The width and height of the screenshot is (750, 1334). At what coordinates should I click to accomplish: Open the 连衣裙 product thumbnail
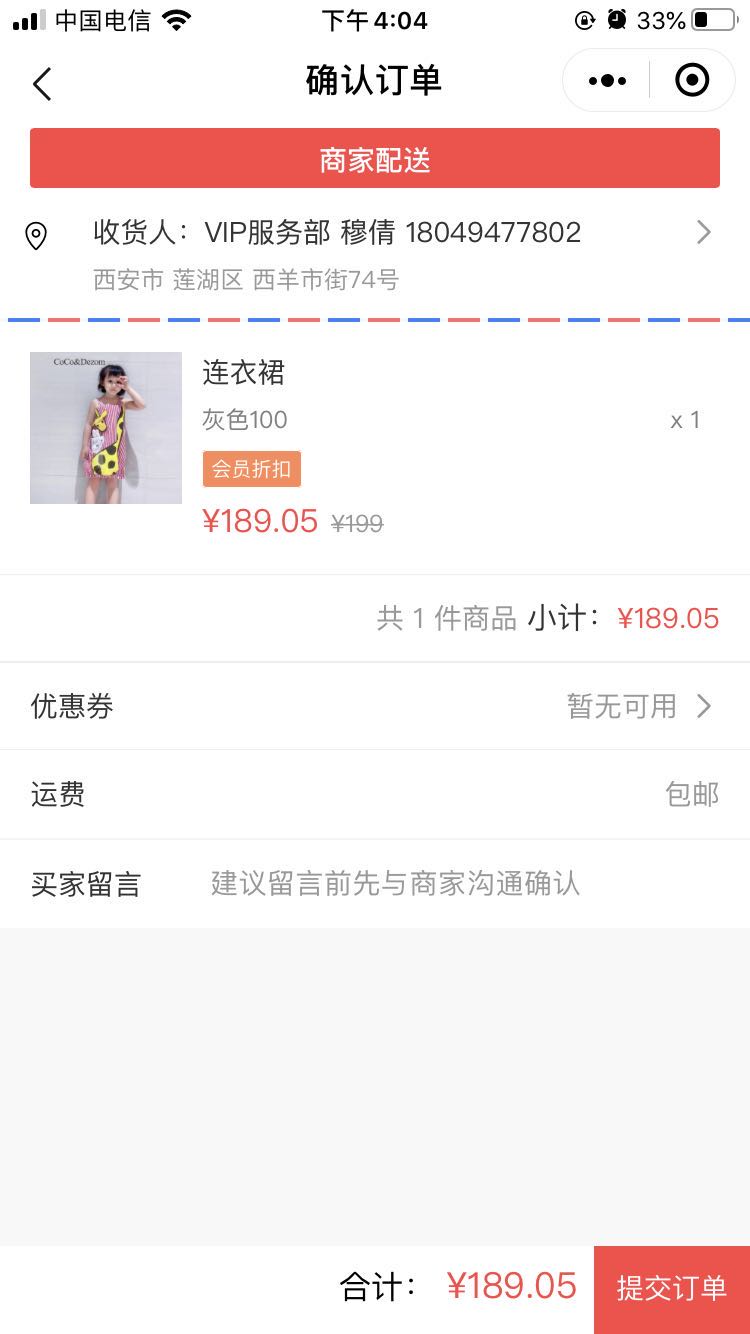tap(106, 428)
